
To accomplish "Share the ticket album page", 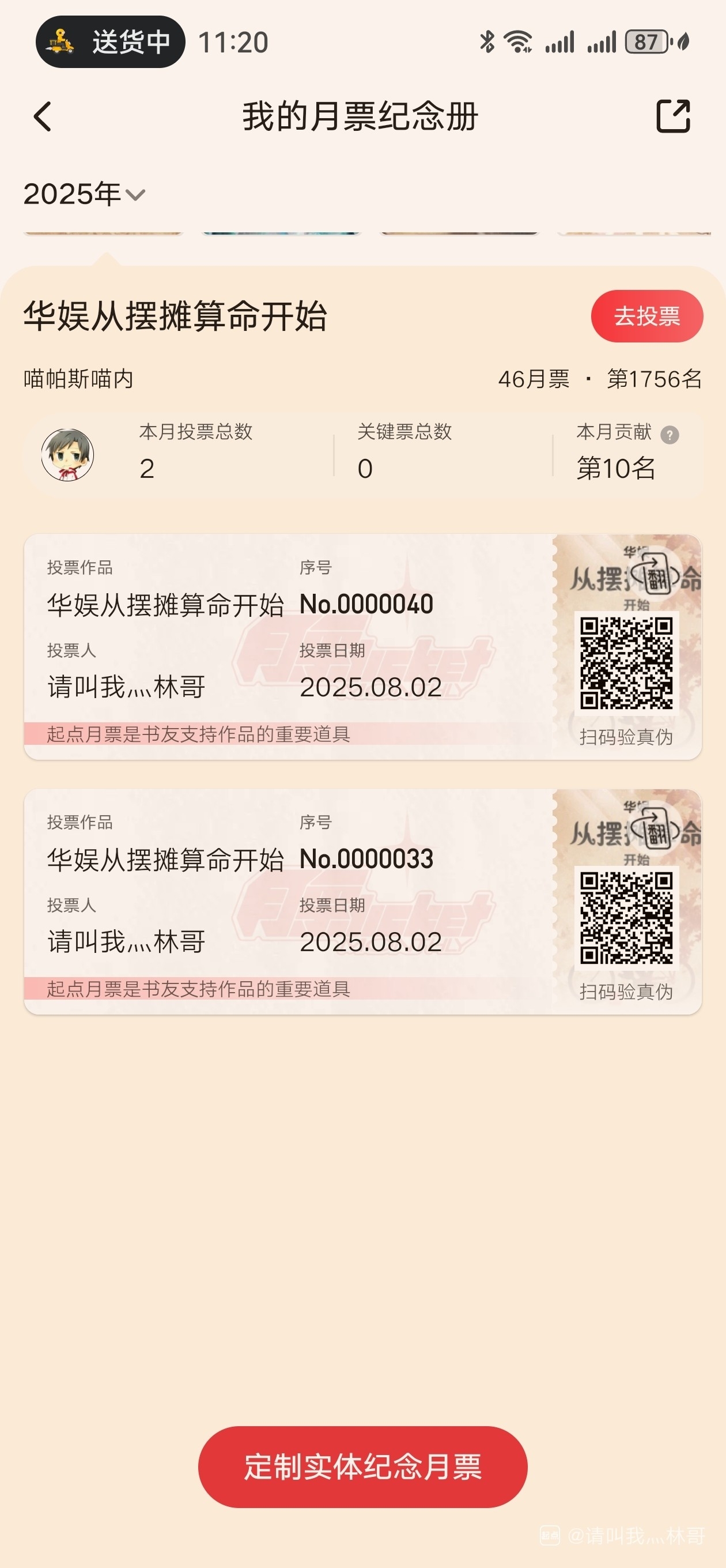I will pos(673,116).
